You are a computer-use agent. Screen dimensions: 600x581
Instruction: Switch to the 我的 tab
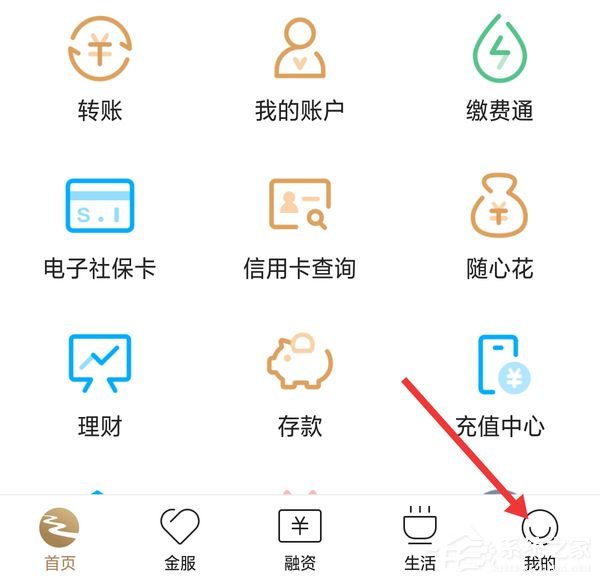(540, 538)
